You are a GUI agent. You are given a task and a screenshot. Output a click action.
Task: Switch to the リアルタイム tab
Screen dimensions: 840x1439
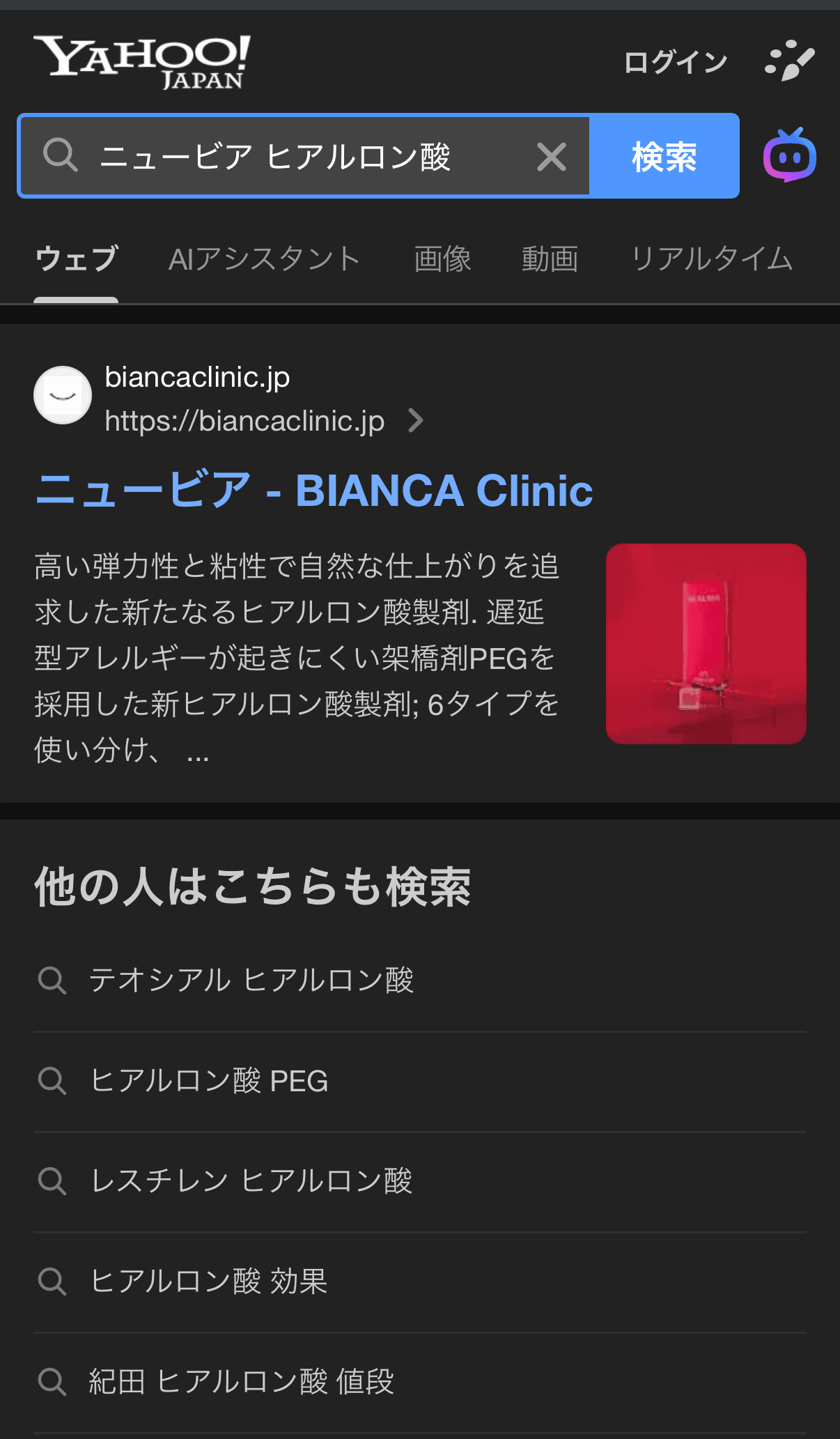713,259
